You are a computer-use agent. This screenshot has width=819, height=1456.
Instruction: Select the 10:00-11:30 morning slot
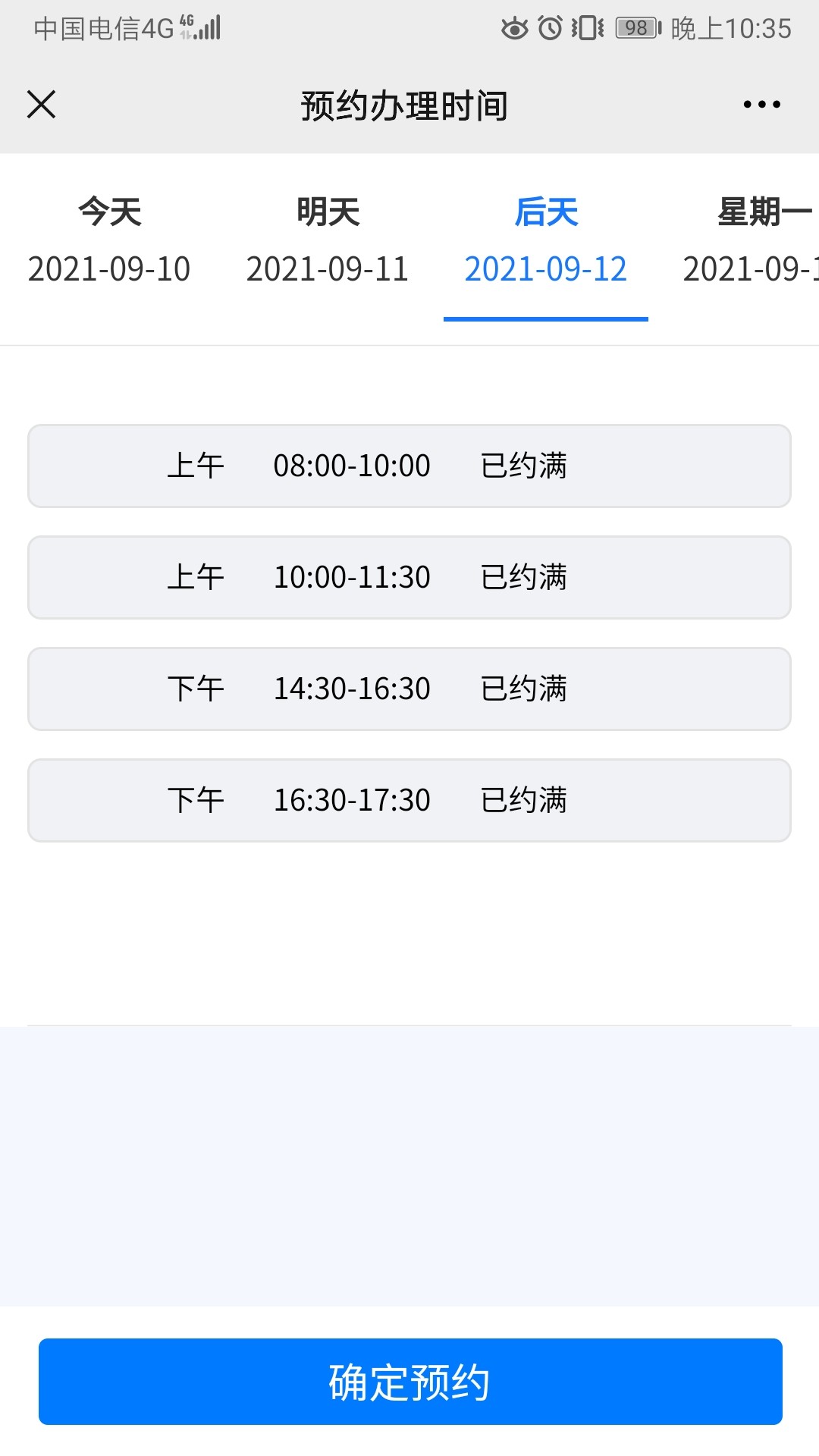(x=409, y=577)
